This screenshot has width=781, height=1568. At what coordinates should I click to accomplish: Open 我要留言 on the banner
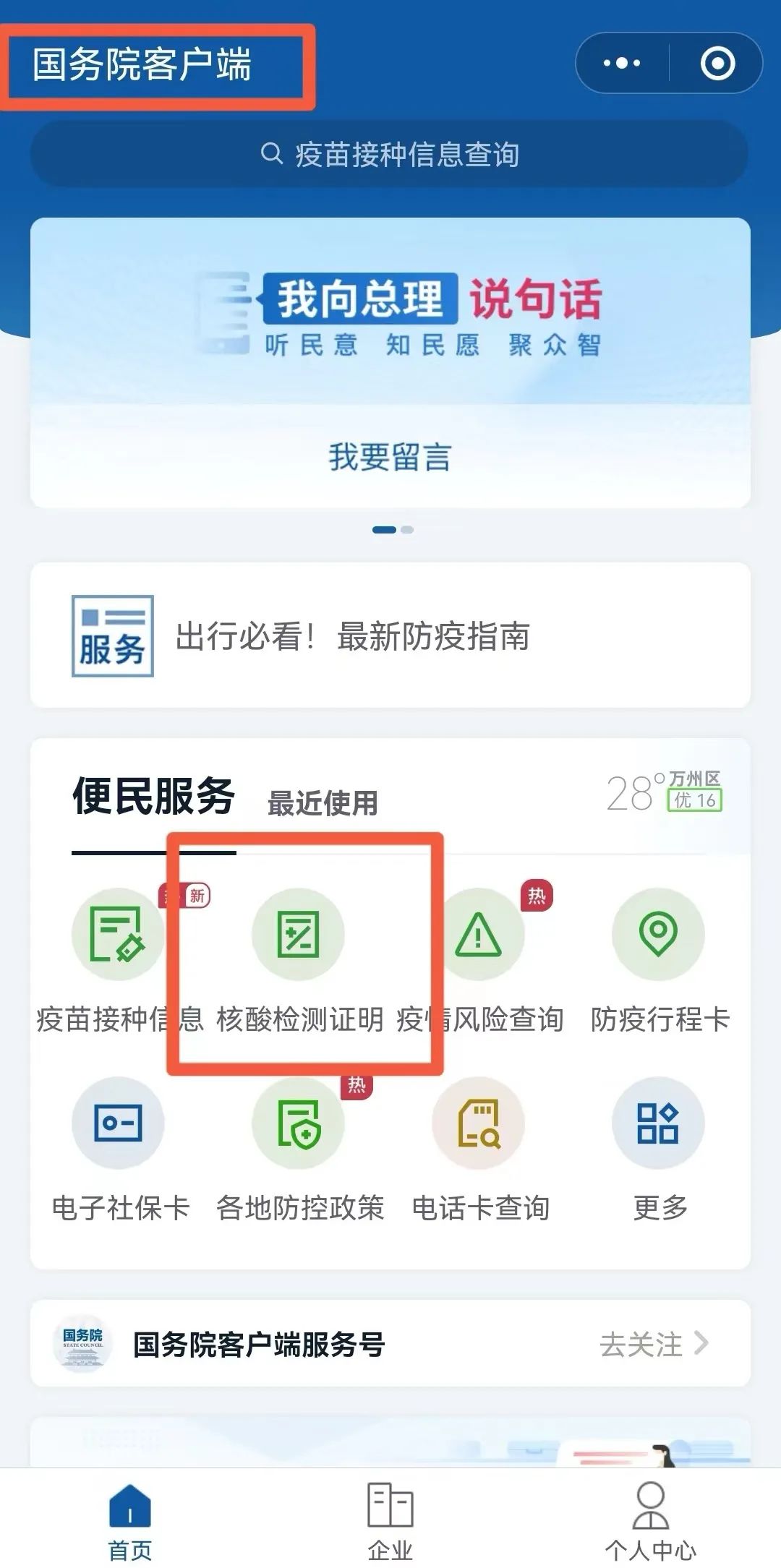(390, 457)
